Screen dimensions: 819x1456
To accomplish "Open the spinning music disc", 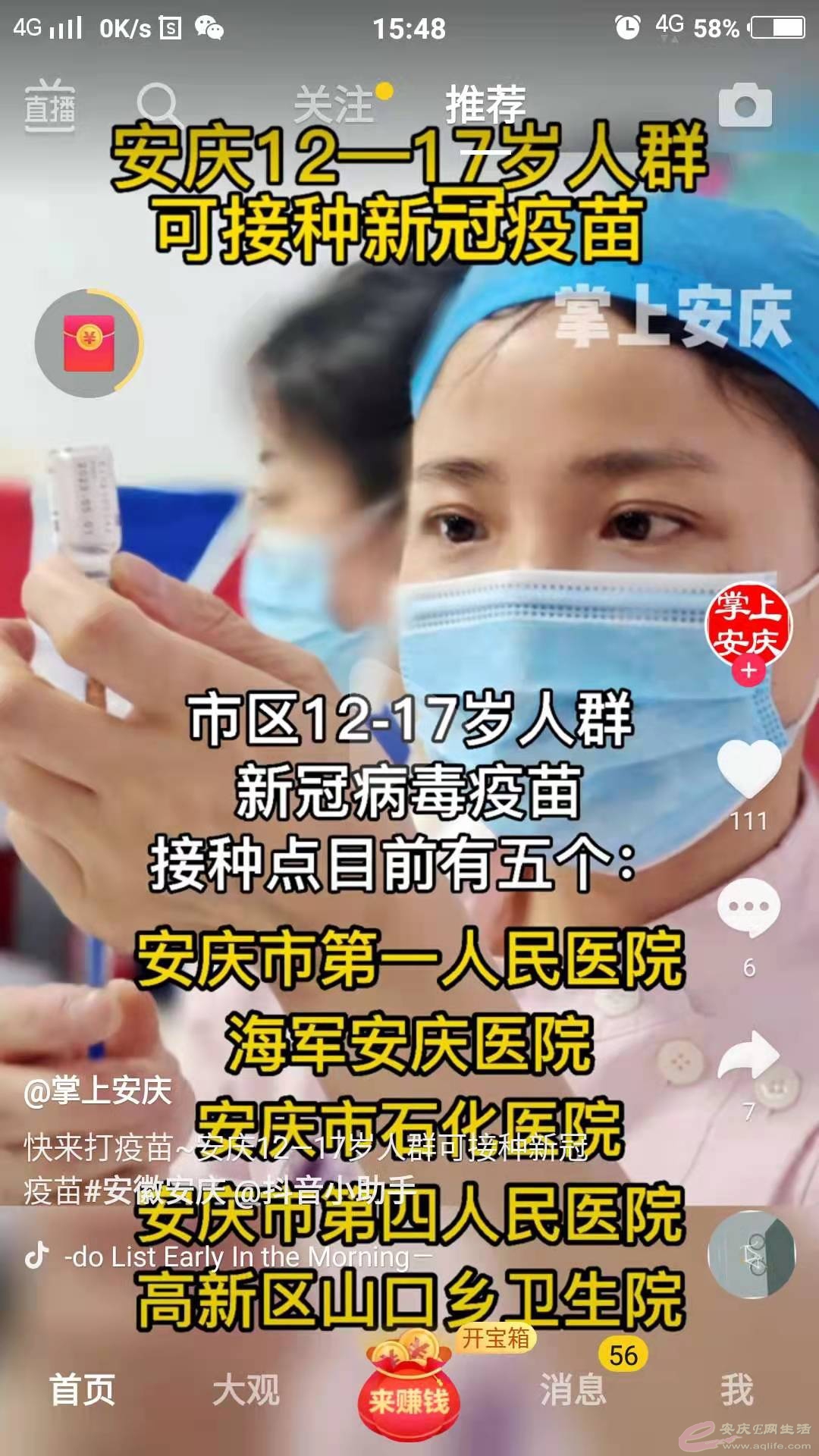I will coord(751,1255).
